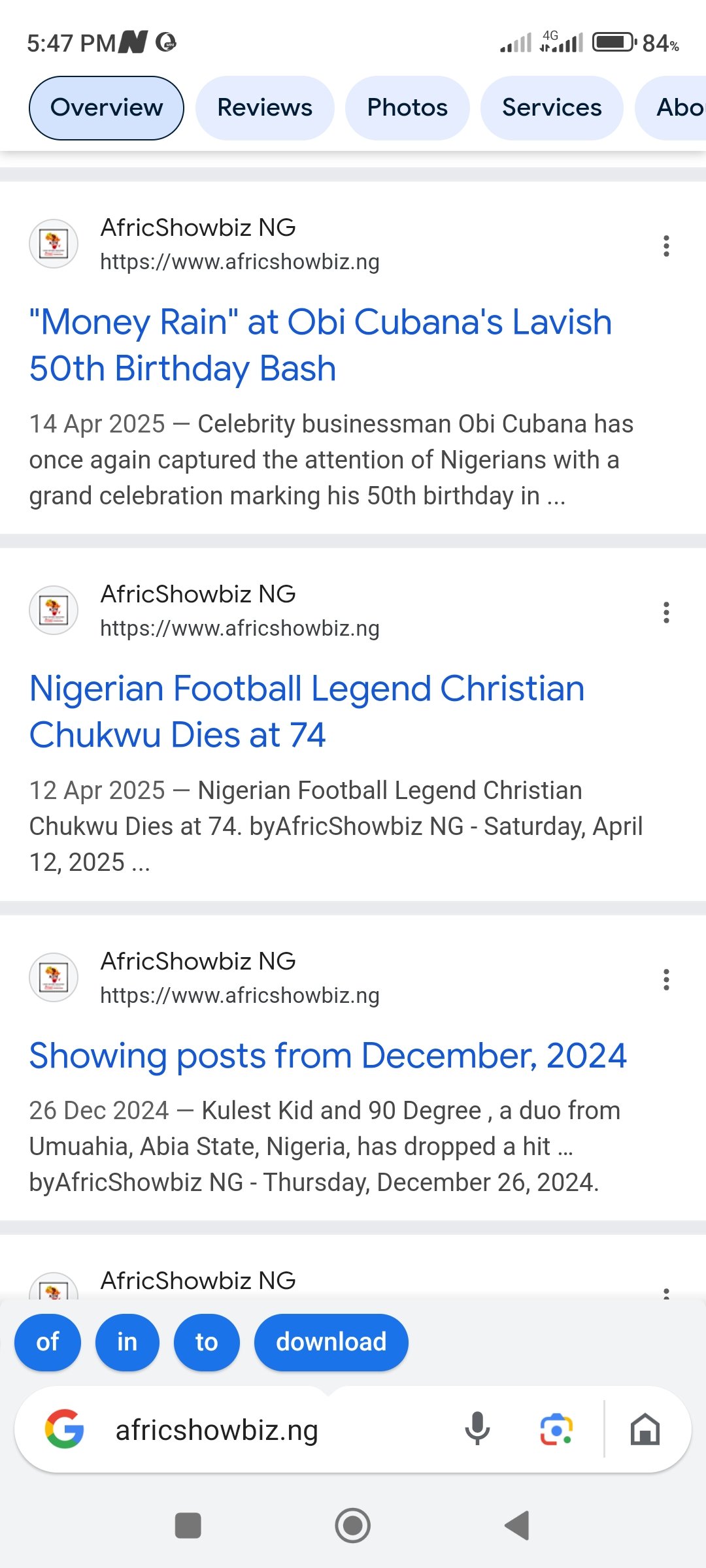Open options menu for December 2024 result
The width and height of the screenshot is (706, 1568).
(x=666, y=979)
